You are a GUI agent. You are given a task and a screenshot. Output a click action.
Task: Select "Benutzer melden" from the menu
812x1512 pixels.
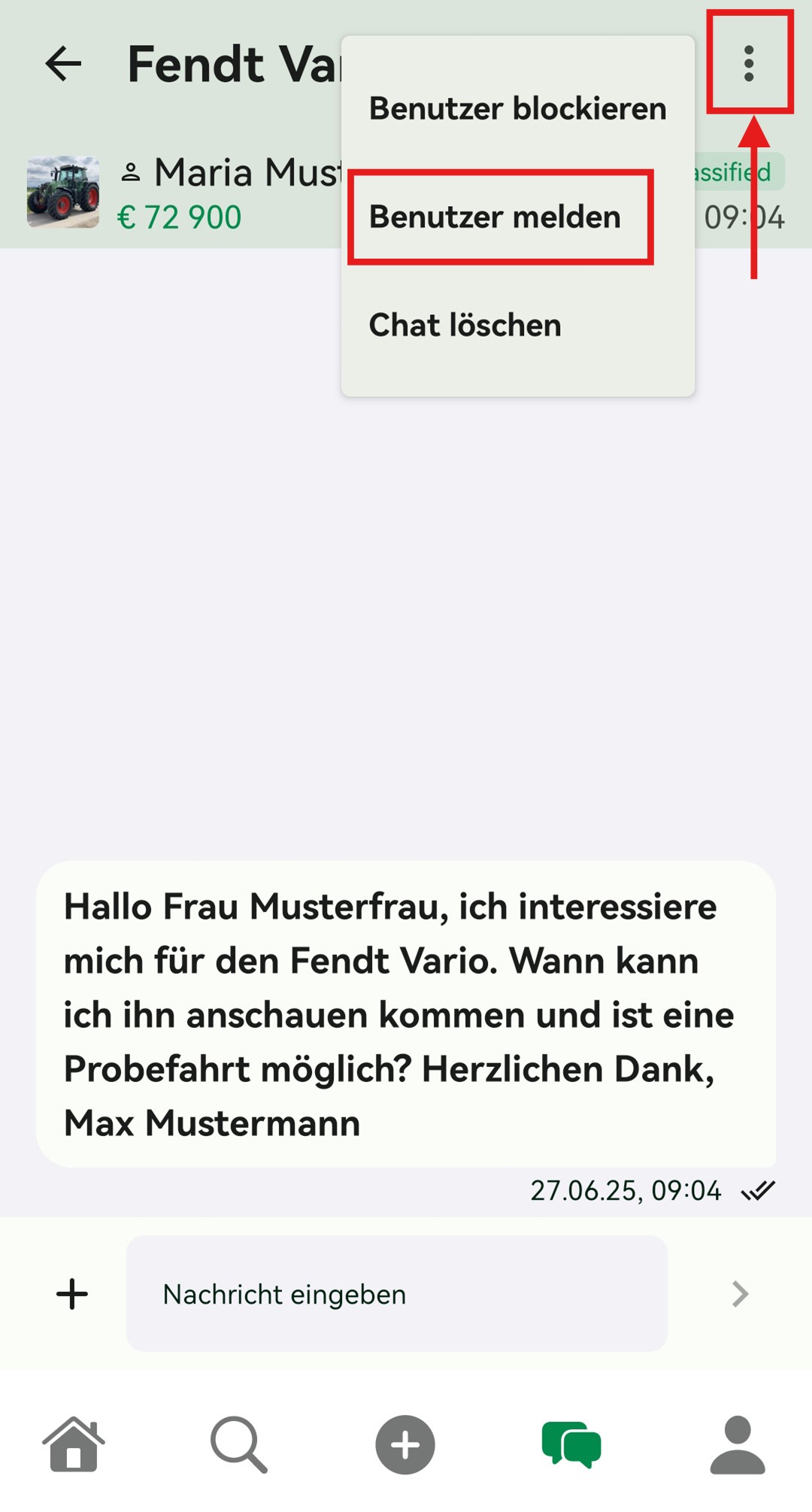coord(495,217)
